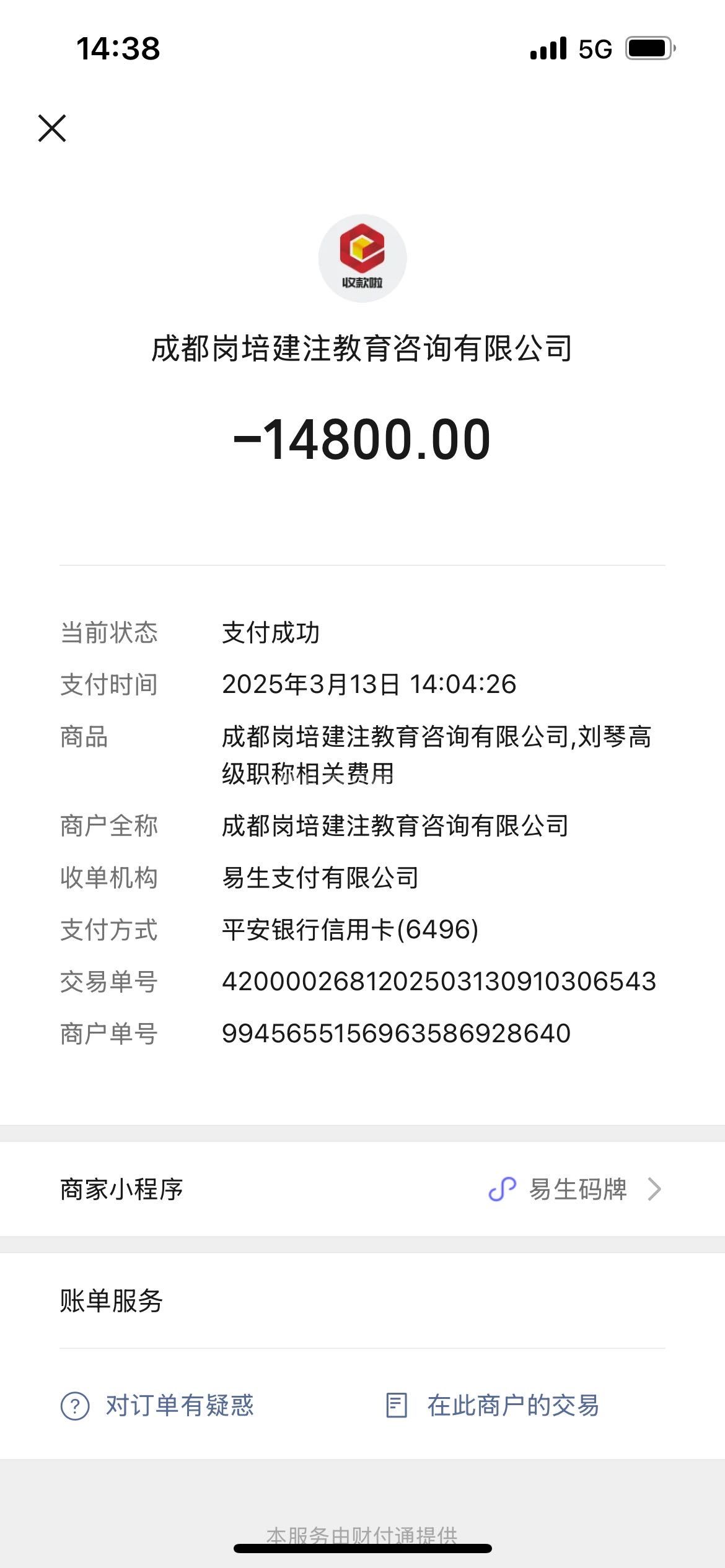Open the 易生码牌 merchant mini program
This screenshot has height=1568, width=725.
click(576, 1190)
